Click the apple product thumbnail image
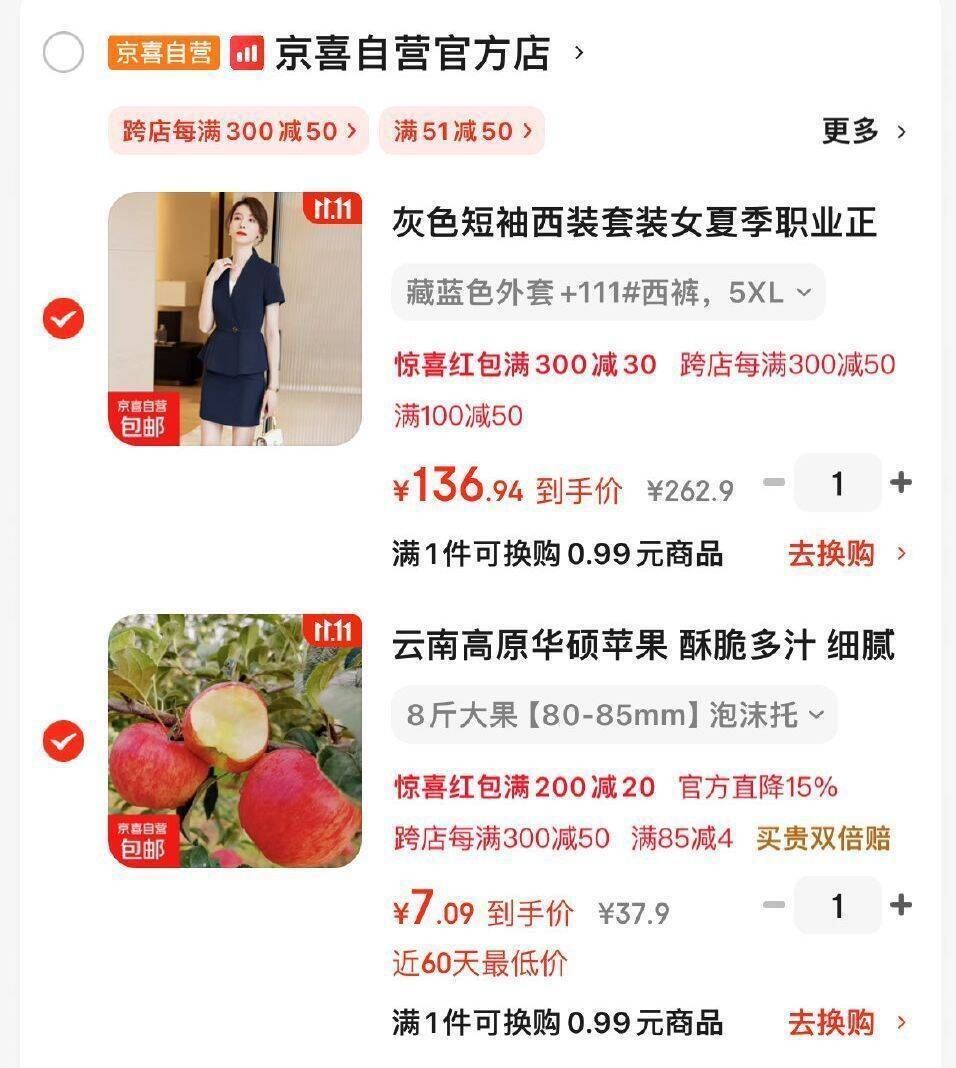This screenshot has width=956, height=1068. (x=236, y=740)
